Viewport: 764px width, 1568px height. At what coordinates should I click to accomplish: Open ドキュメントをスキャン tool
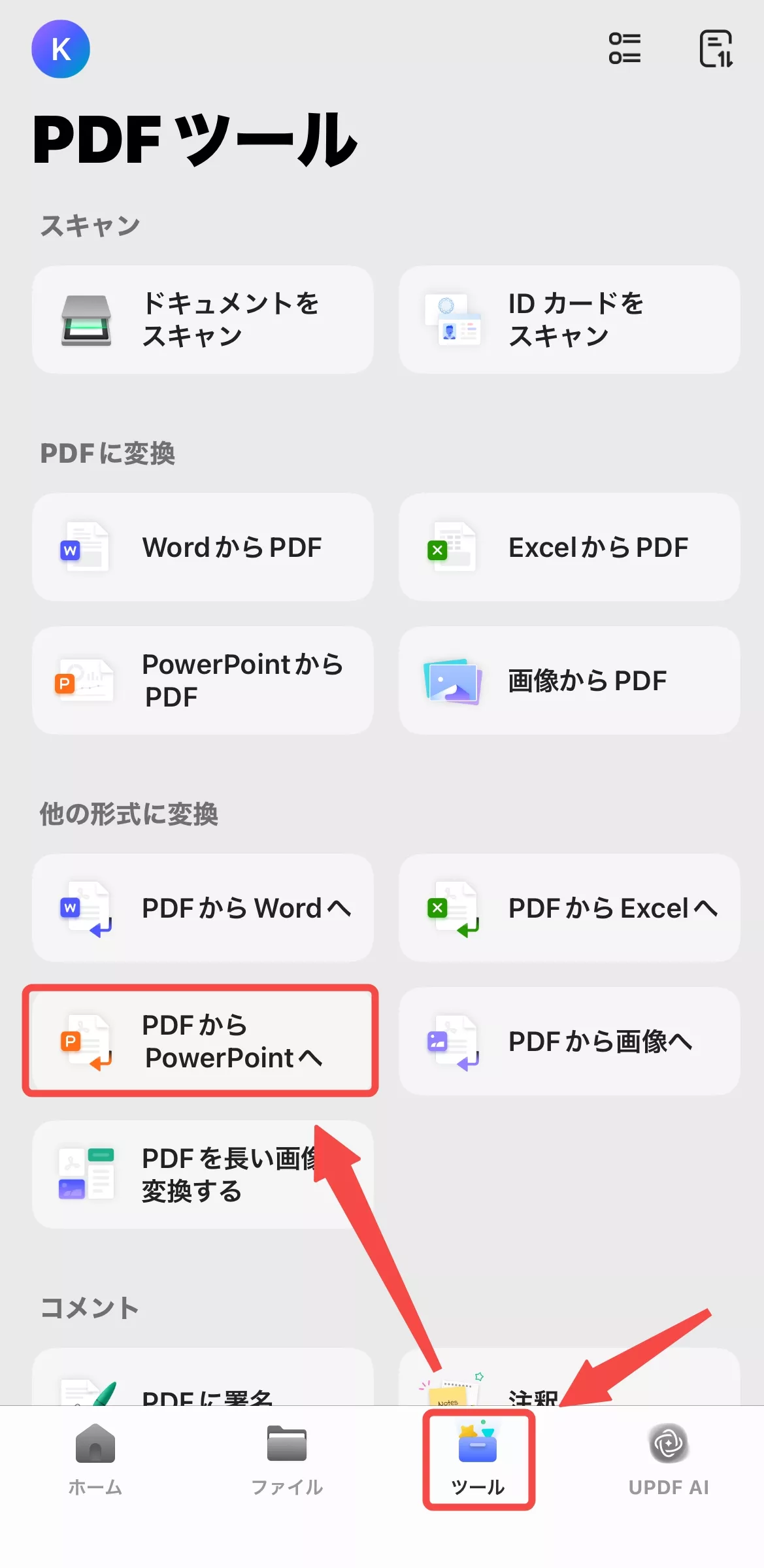point(203,320)
